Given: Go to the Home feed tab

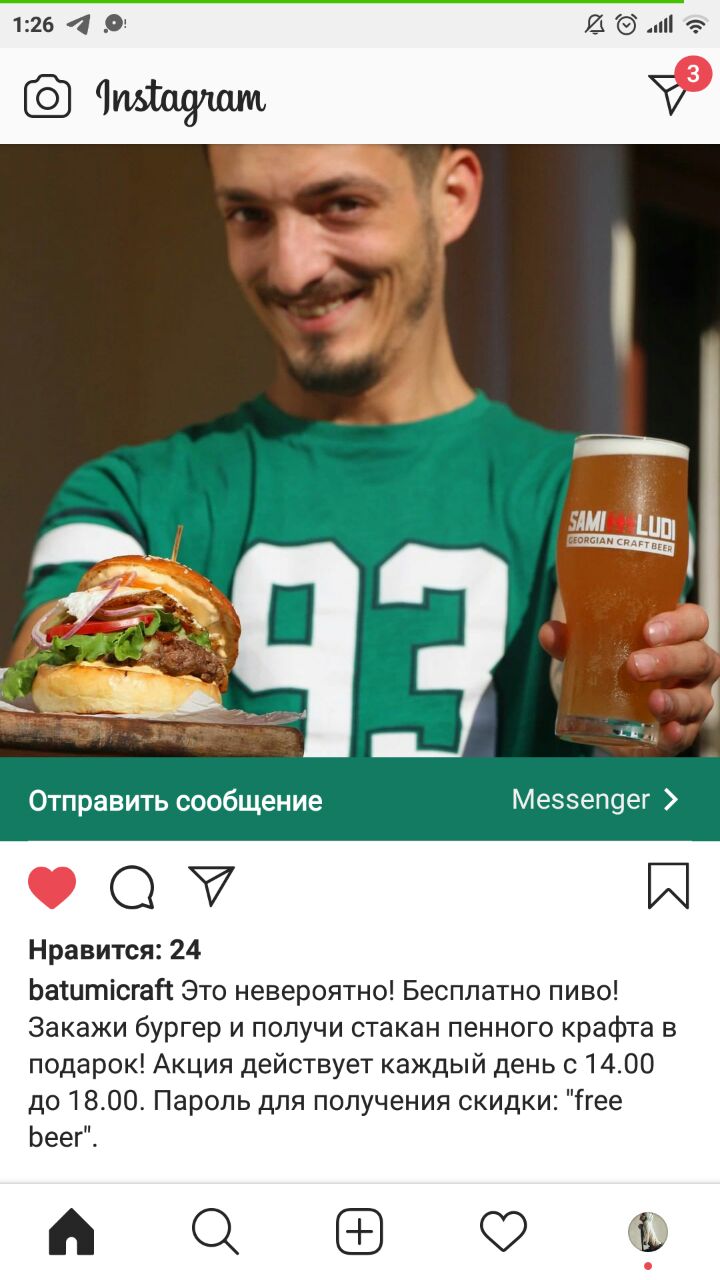Looking at the screenshot, I should click(72, 1231).
